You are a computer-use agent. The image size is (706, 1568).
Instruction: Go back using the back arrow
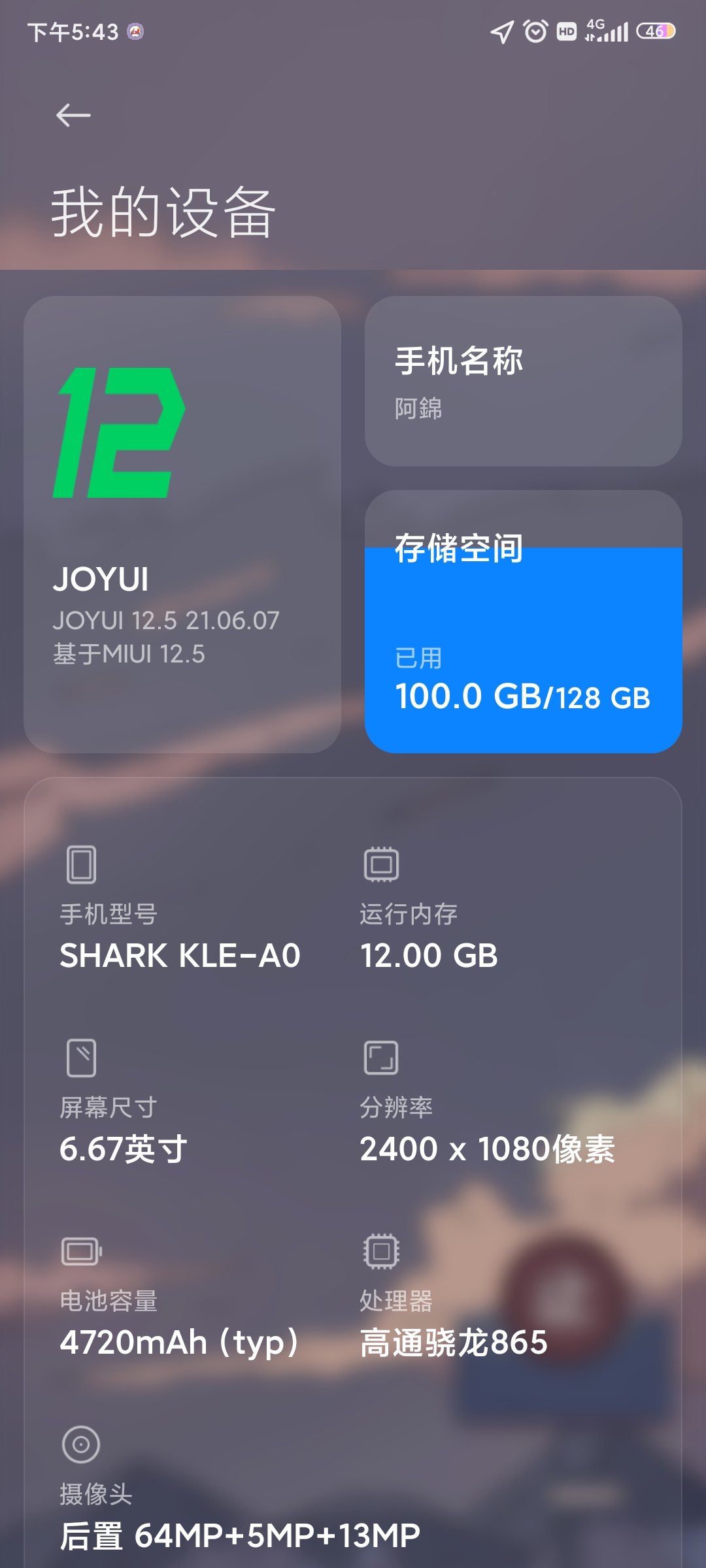coord(73,116)
